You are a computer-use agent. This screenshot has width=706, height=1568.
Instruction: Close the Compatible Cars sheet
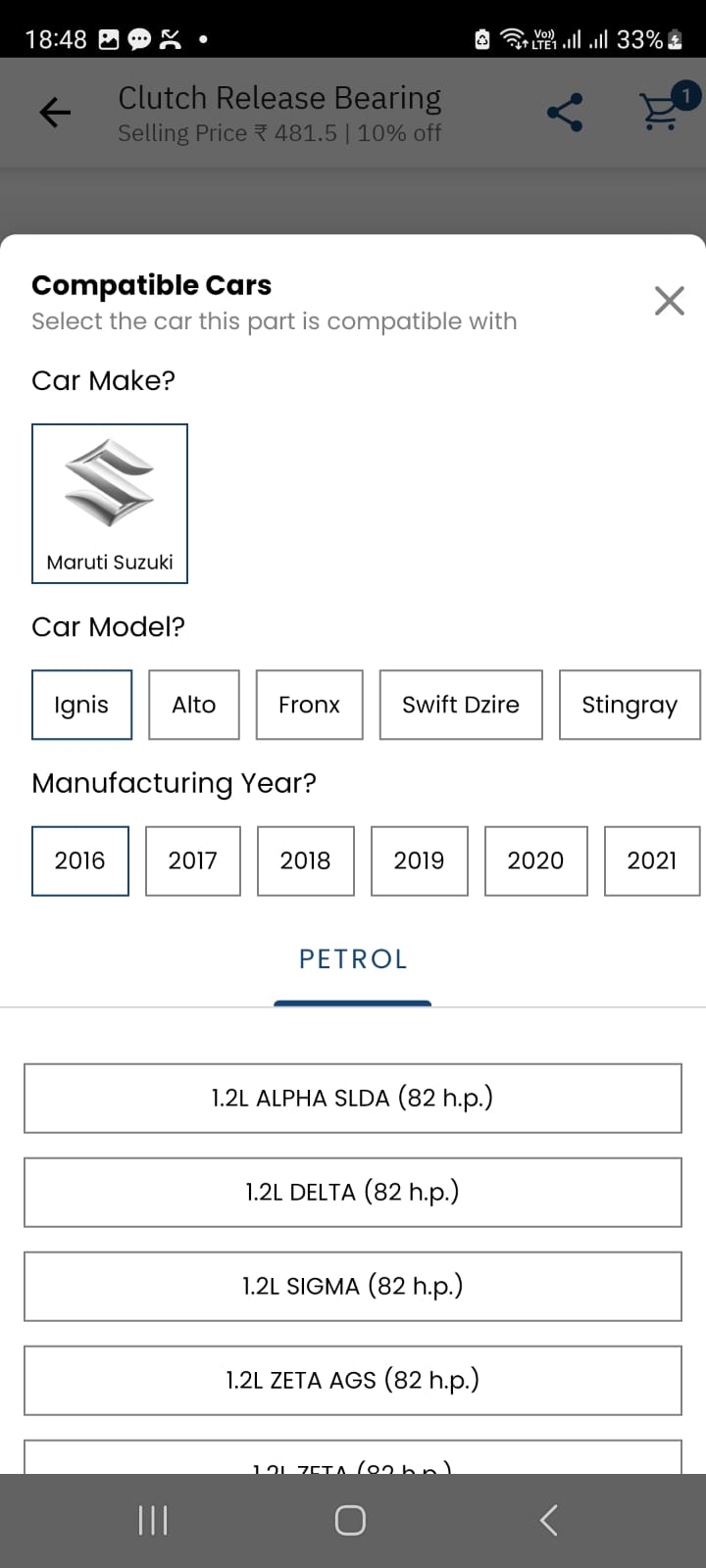pyautogui.click(x=669, y=301)
